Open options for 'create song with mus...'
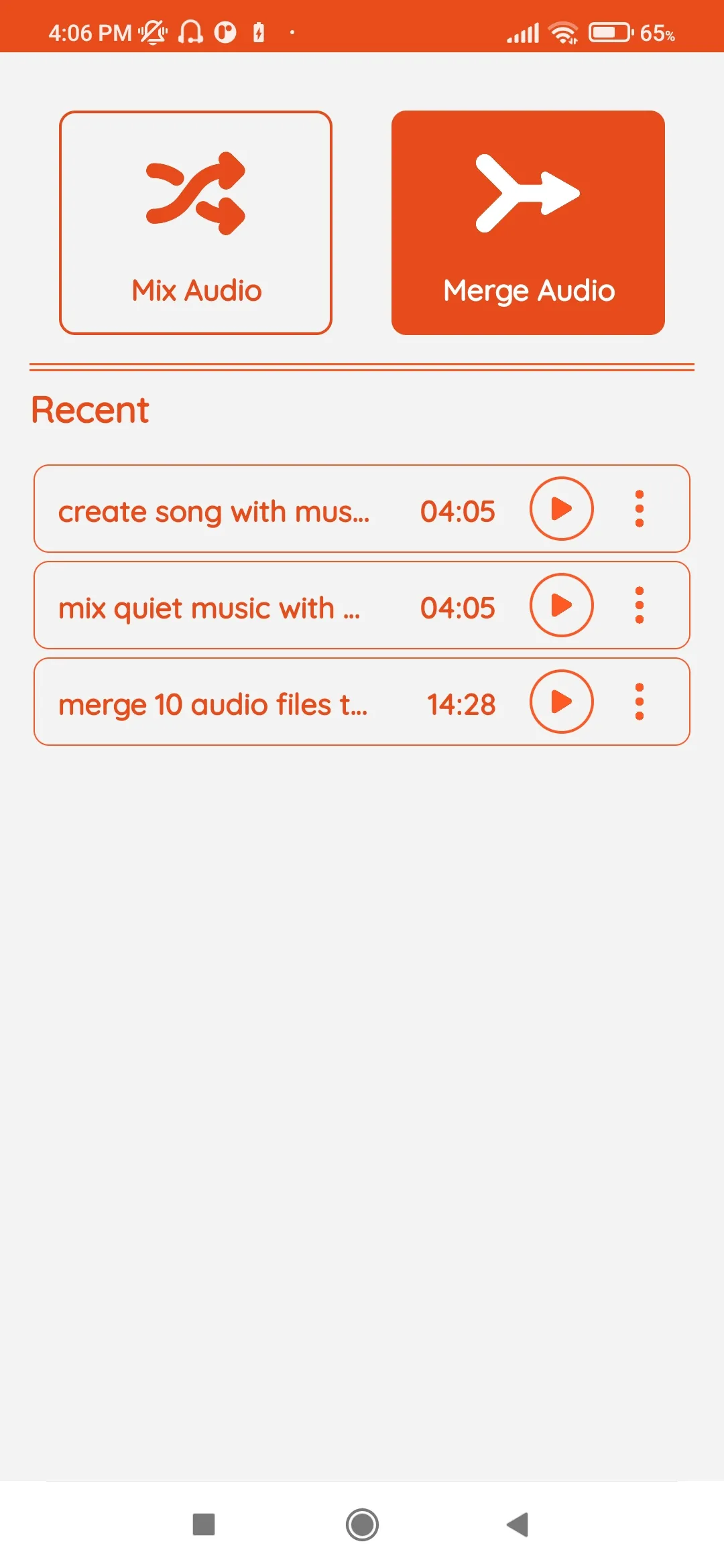Viewport: 724px width, 1568px height. click(640, 509)
